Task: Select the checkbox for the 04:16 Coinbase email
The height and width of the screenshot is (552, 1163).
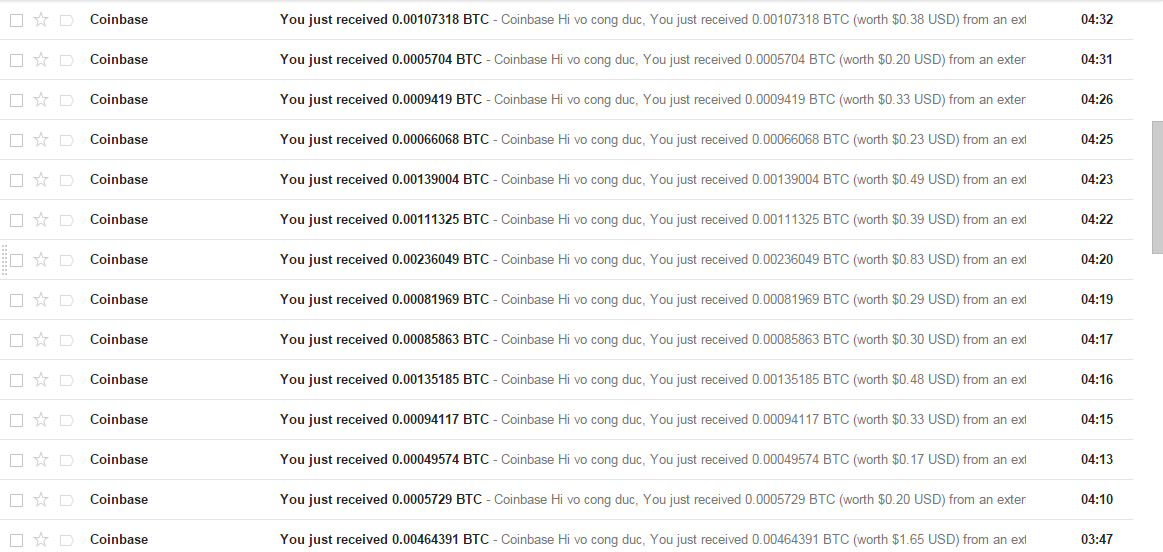Action: (16, 380)
